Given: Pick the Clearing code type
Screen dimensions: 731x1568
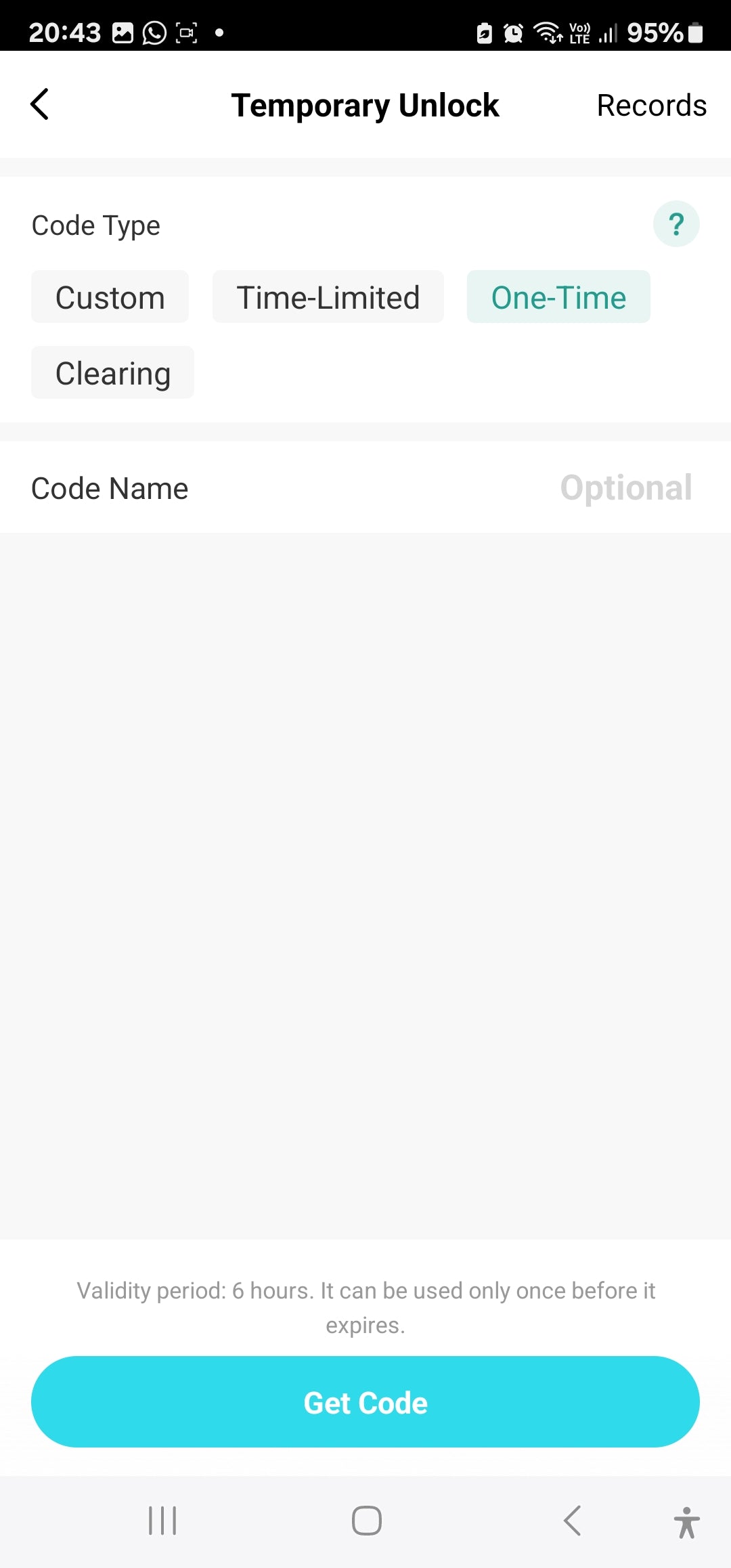Looking at the screenshot, I should coord(112,373).
